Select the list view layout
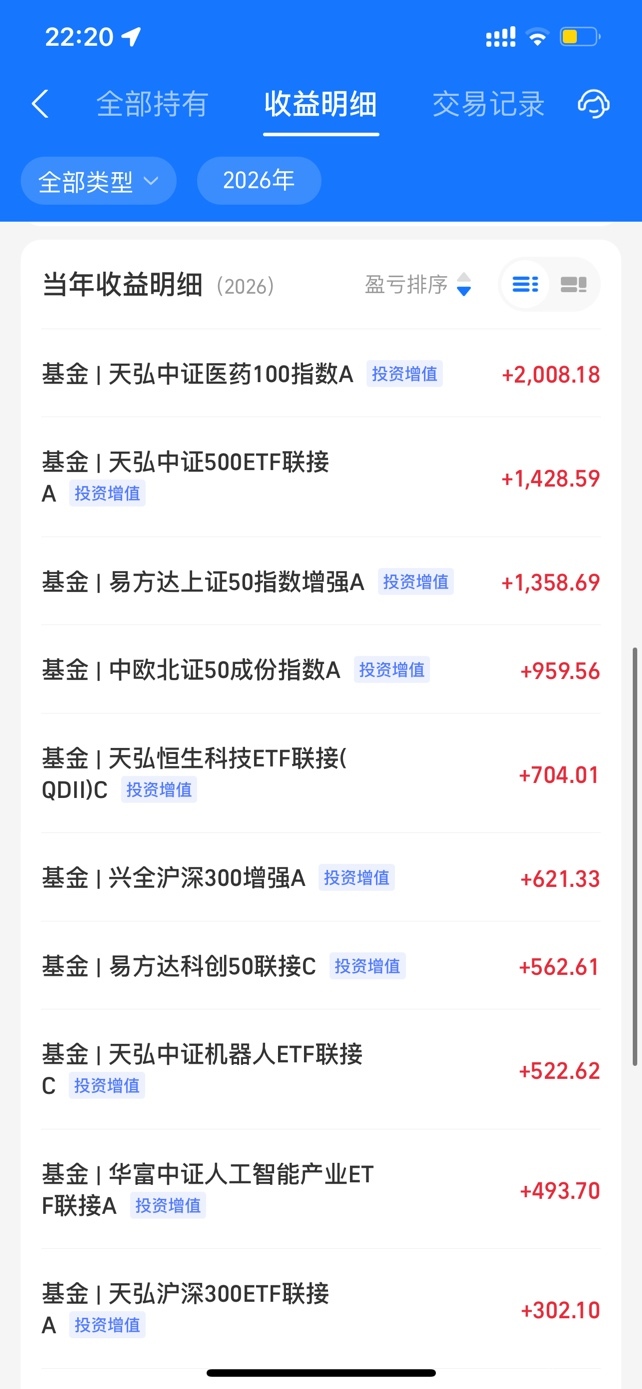The image size is (642, 1389). pos(525,285)
